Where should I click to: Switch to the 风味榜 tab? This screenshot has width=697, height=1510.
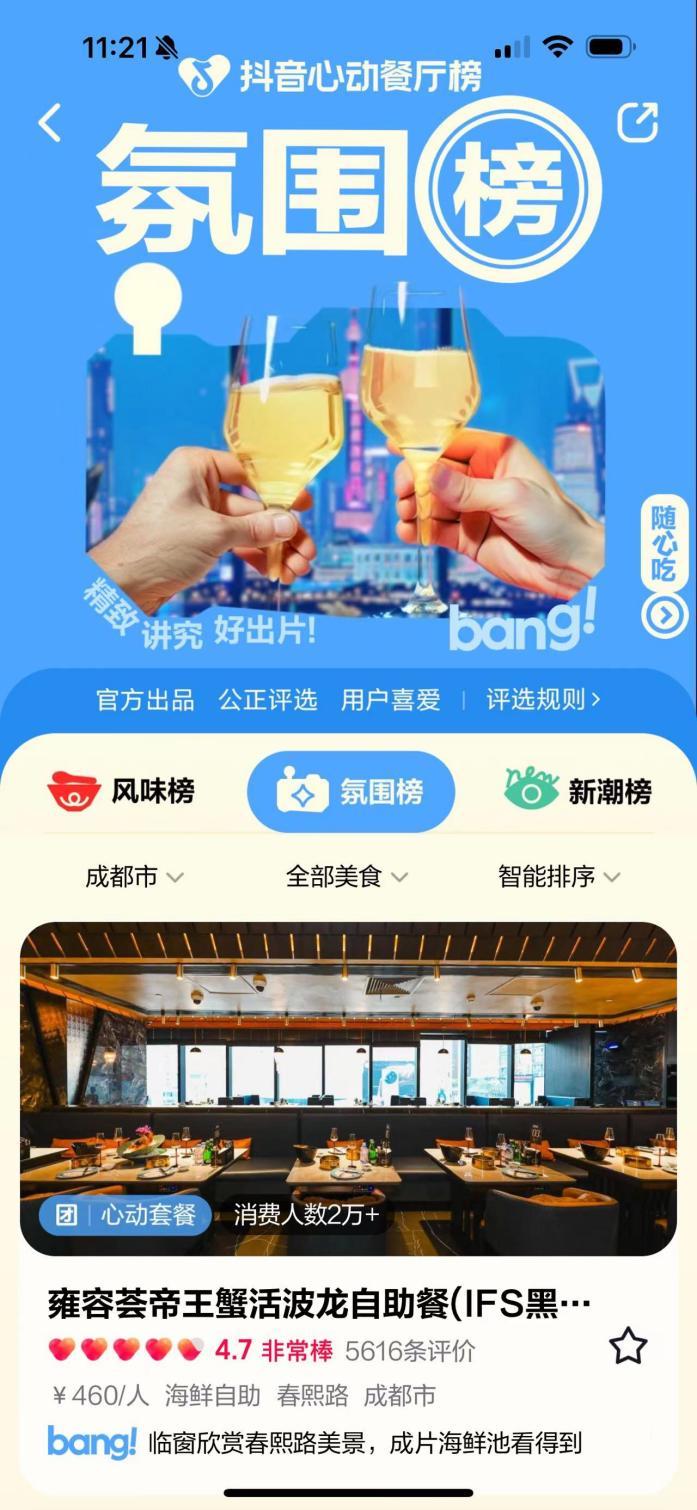pyautogui.click(x=122, y=791)
